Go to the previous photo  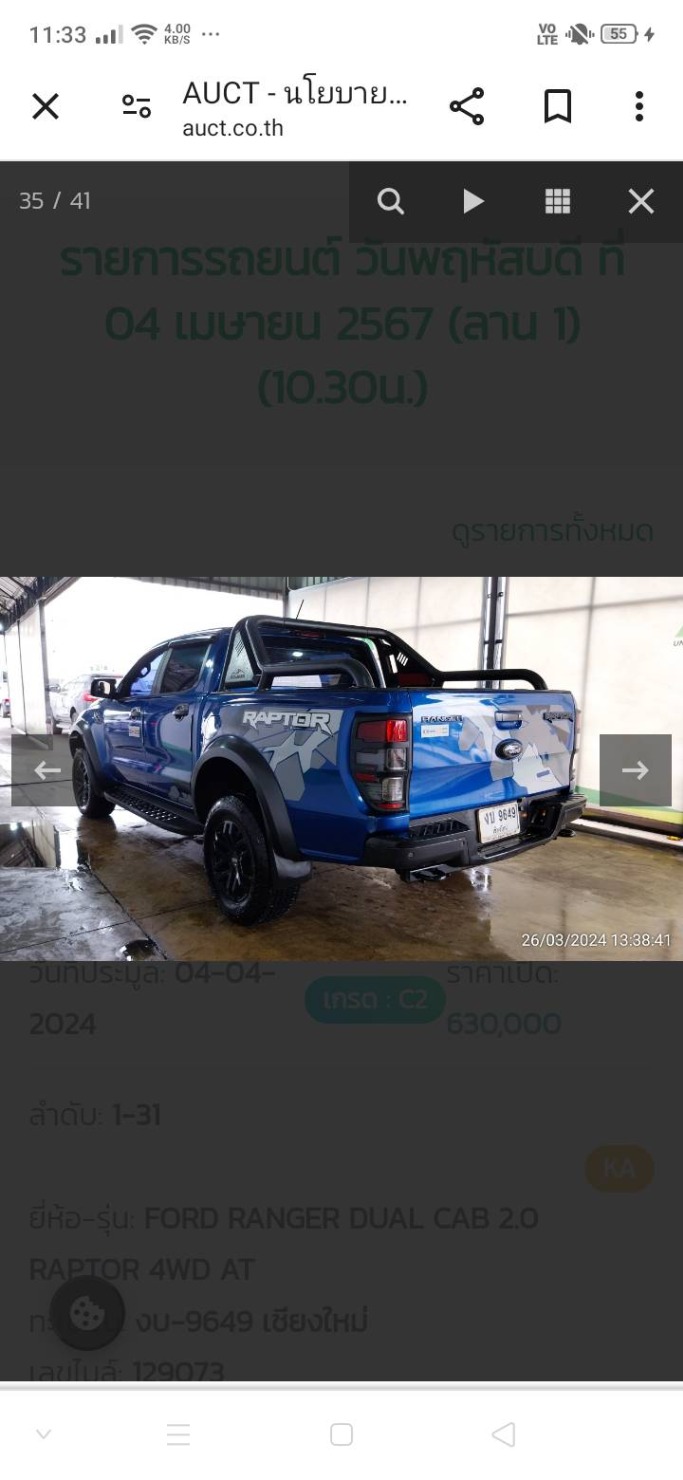(47, 770)
